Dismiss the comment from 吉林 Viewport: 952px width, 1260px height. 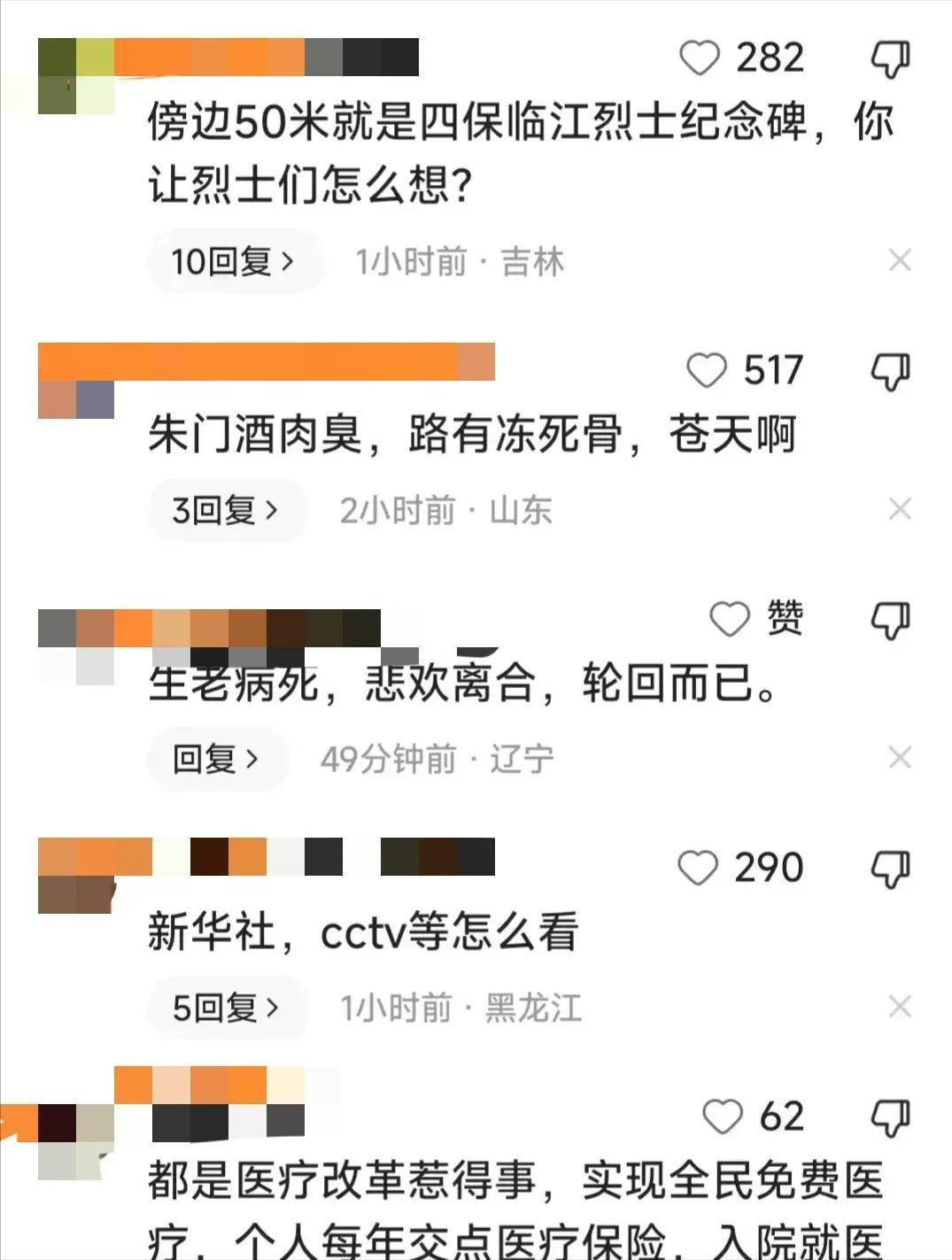coord(900,260)
